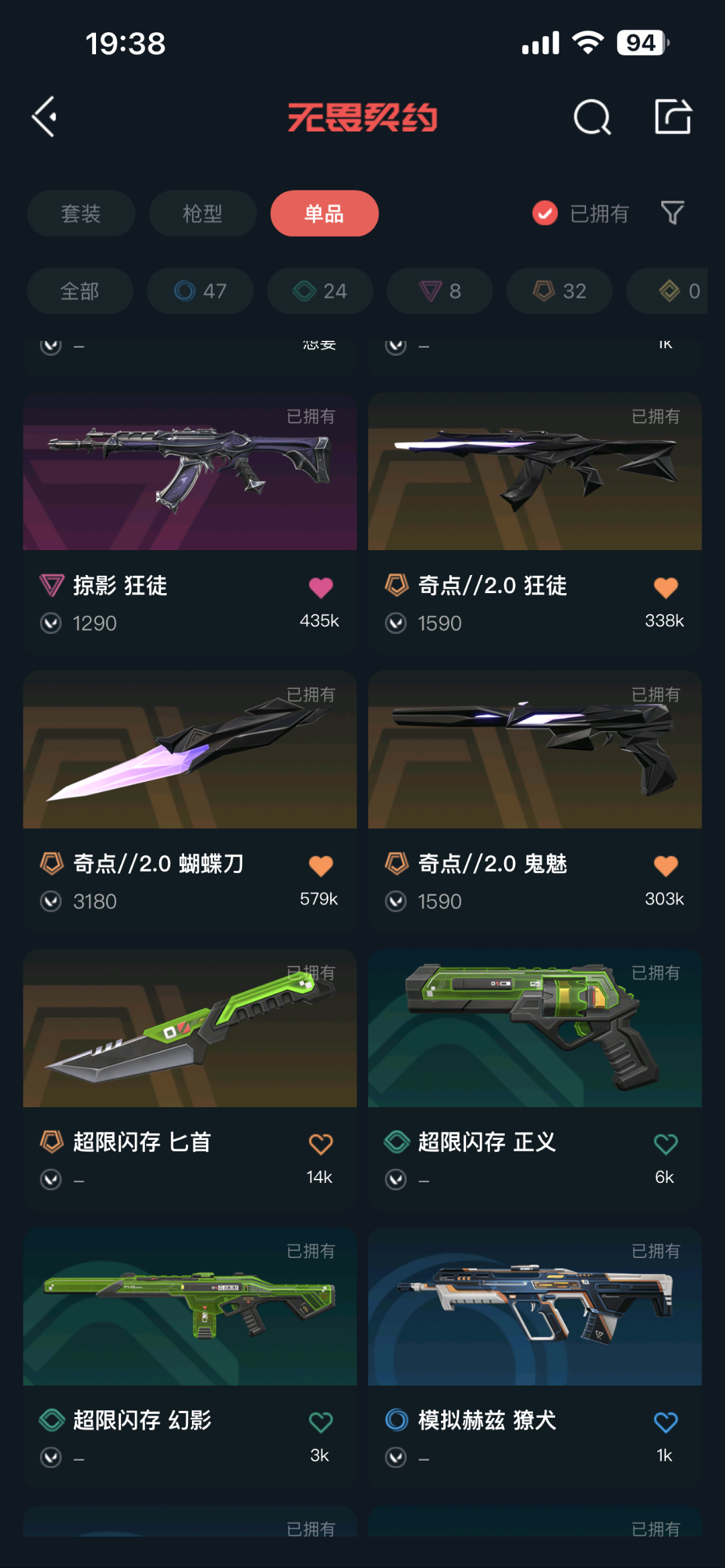Open search at the top right
725x1568 pixels.
click(x=592, y=117)
